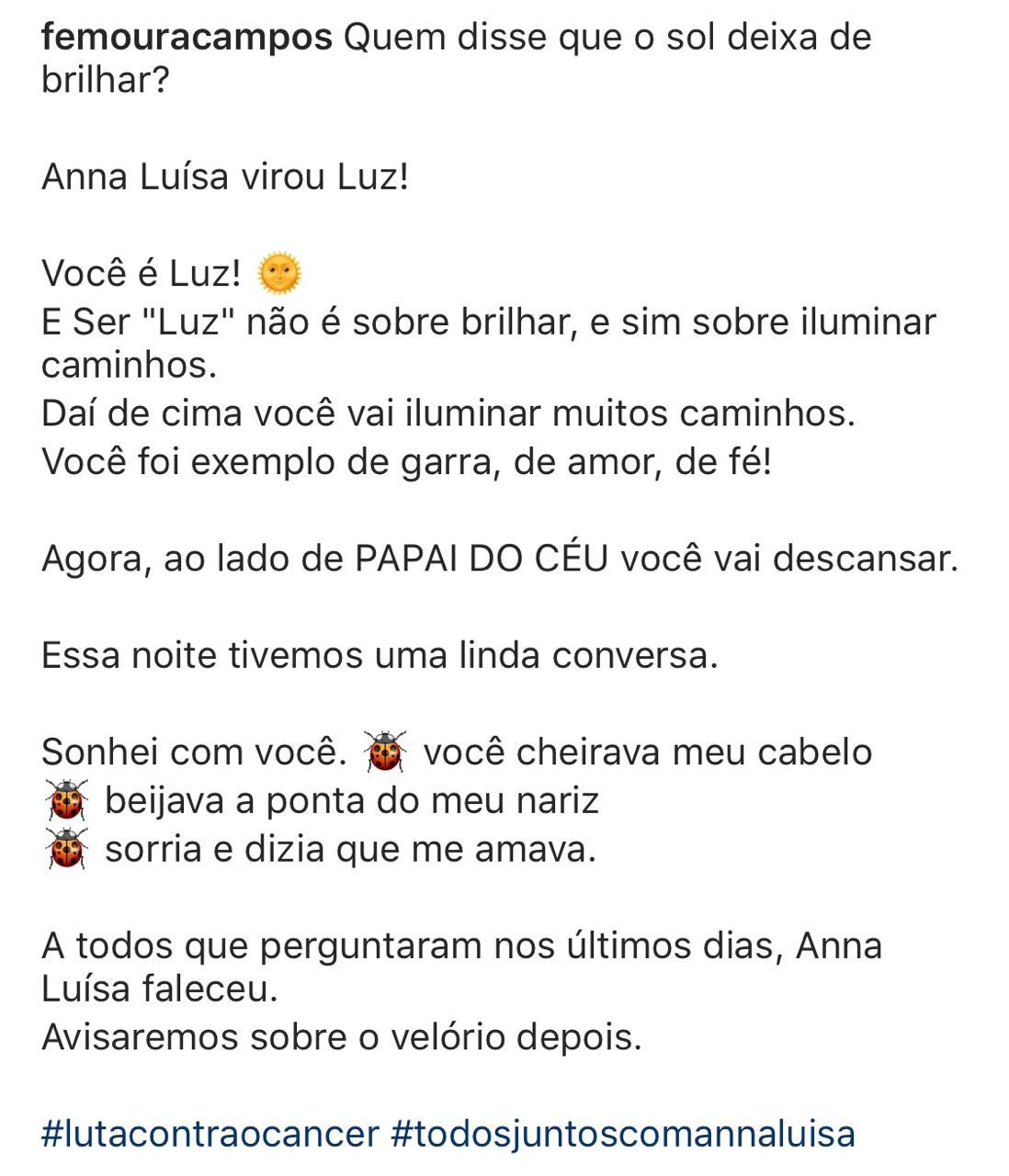Open the #todosjuntoscomannaluisa hashtag
Viewport: 1009px width, 1176px height.
[623, 1133]
